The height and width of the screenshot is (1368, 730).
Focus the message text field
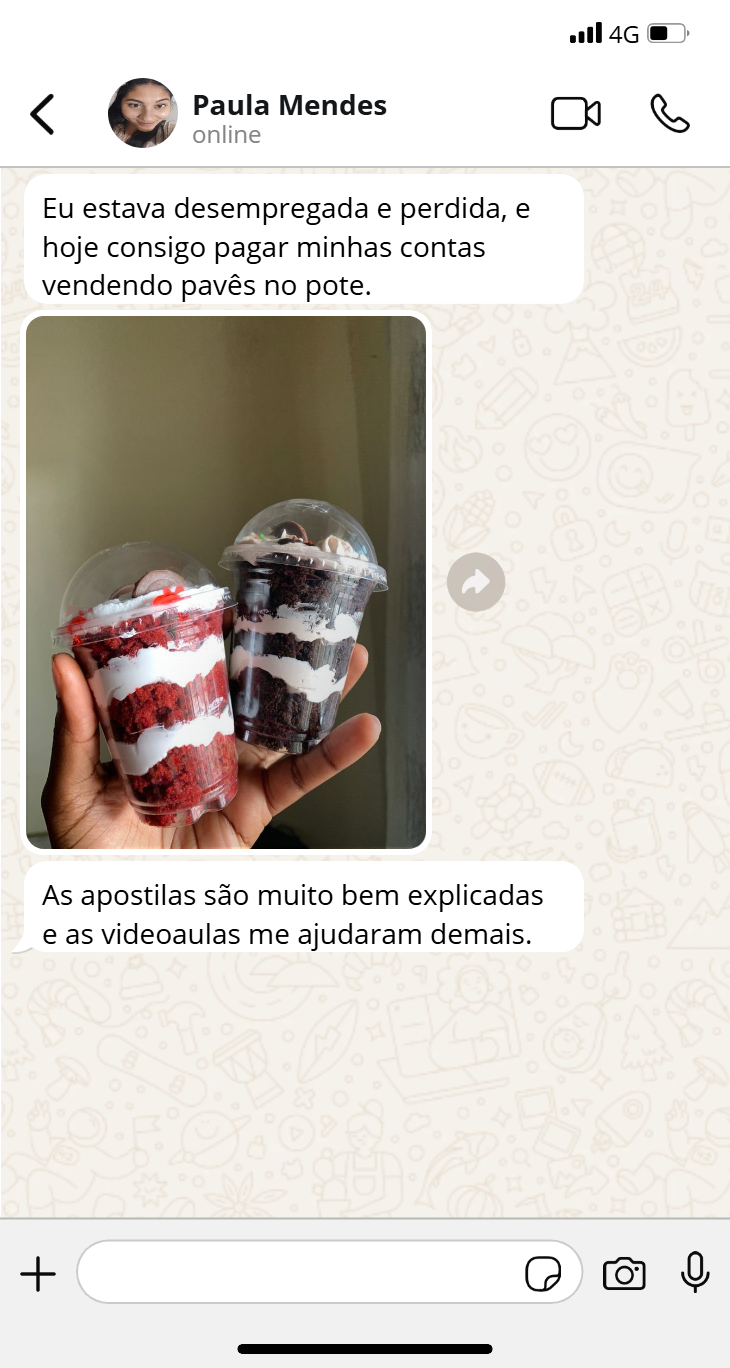[300, 1273]
